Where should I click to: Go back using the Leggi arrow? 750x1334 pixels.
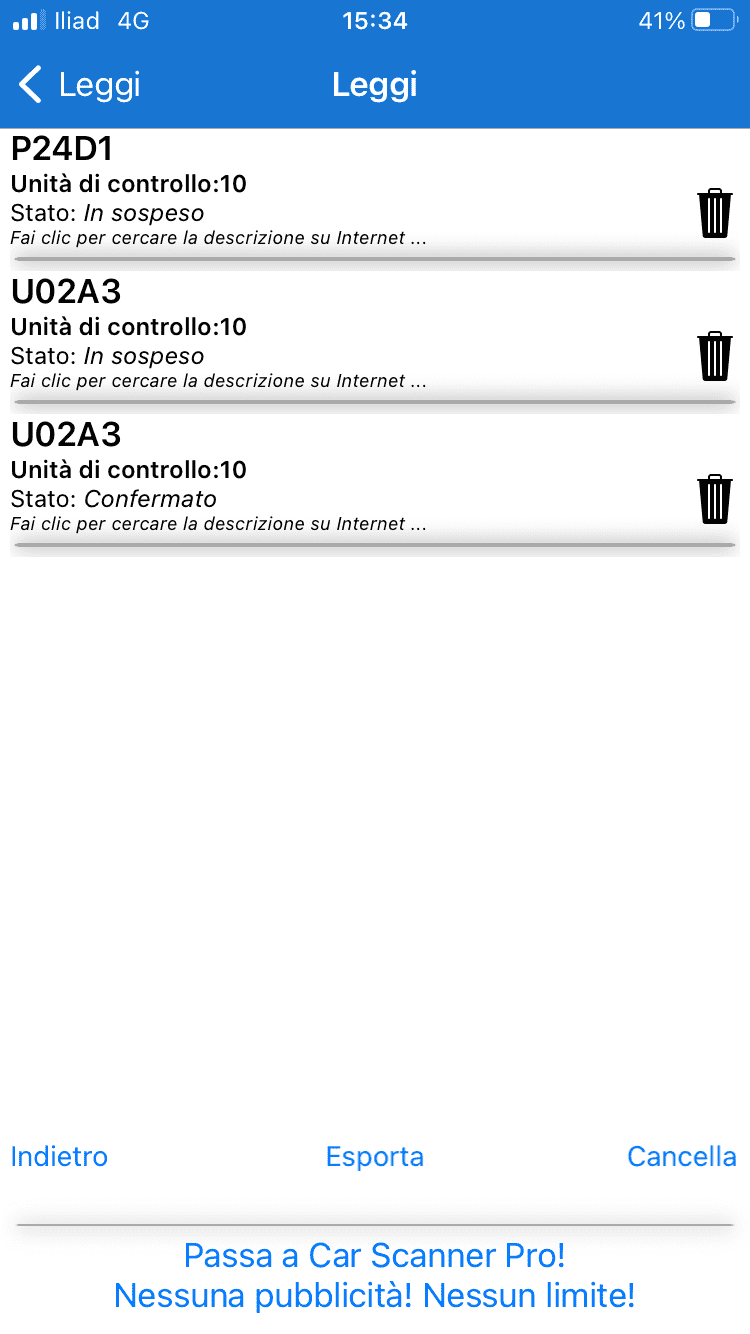(x=80, y=85)
